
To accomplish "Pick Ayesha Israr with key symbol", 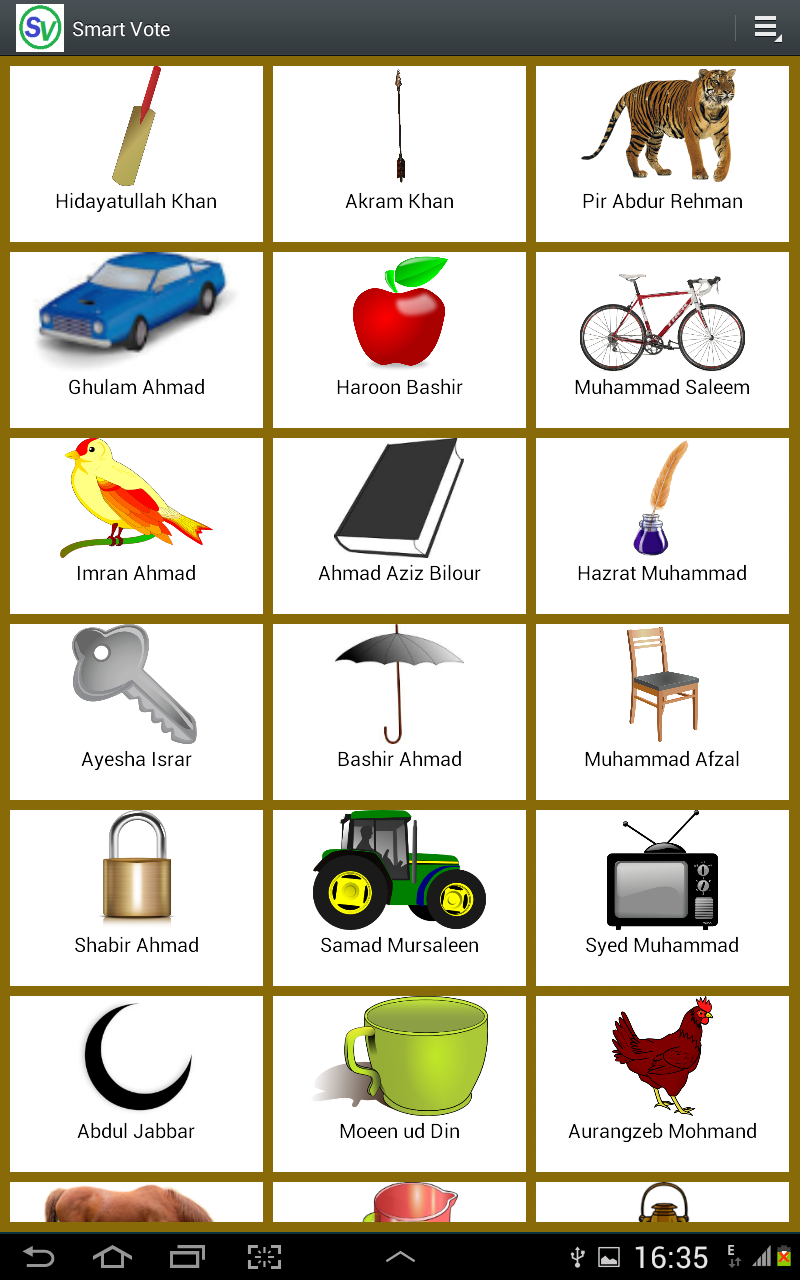I will point(136,711).
